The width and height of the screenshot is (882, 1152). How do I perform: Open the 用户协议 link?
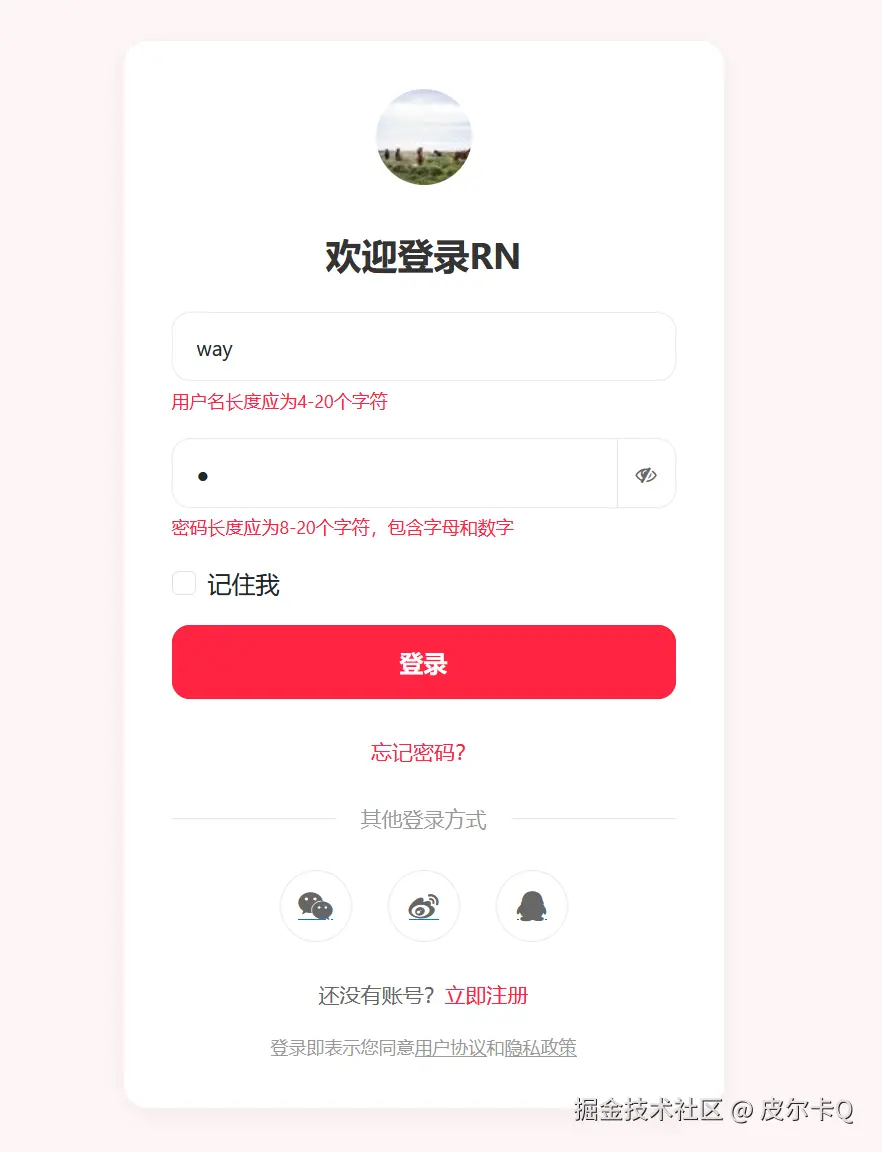click(450, 1048)
